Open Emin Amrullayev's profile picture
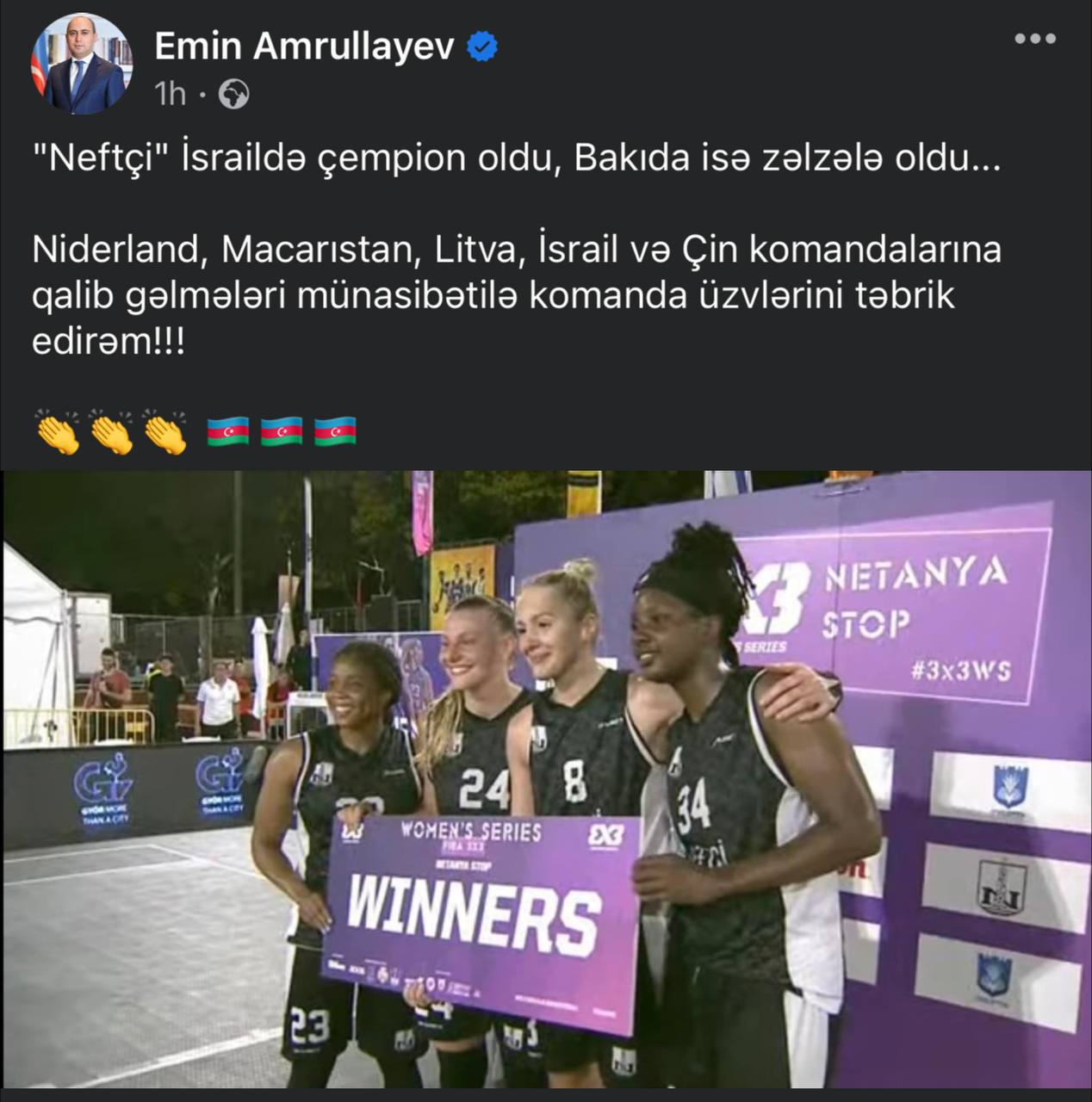 82,65
